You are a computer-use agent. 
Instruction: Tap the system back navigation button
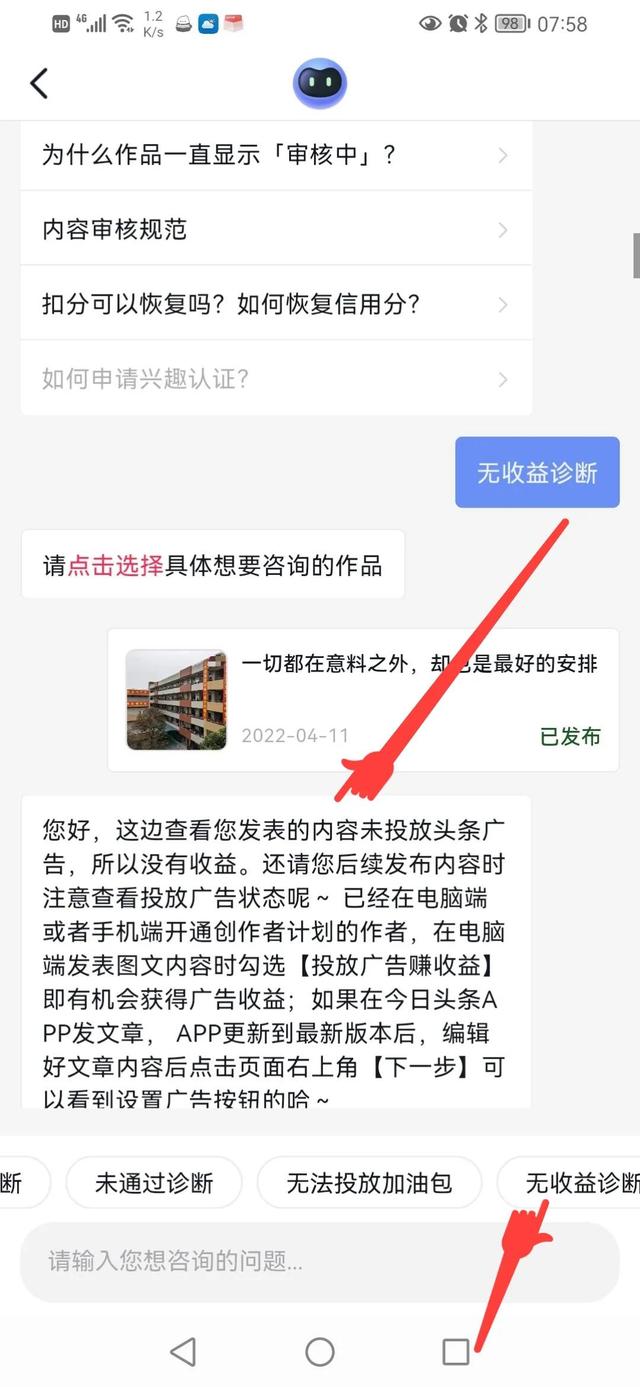(x=183, y=1352)
